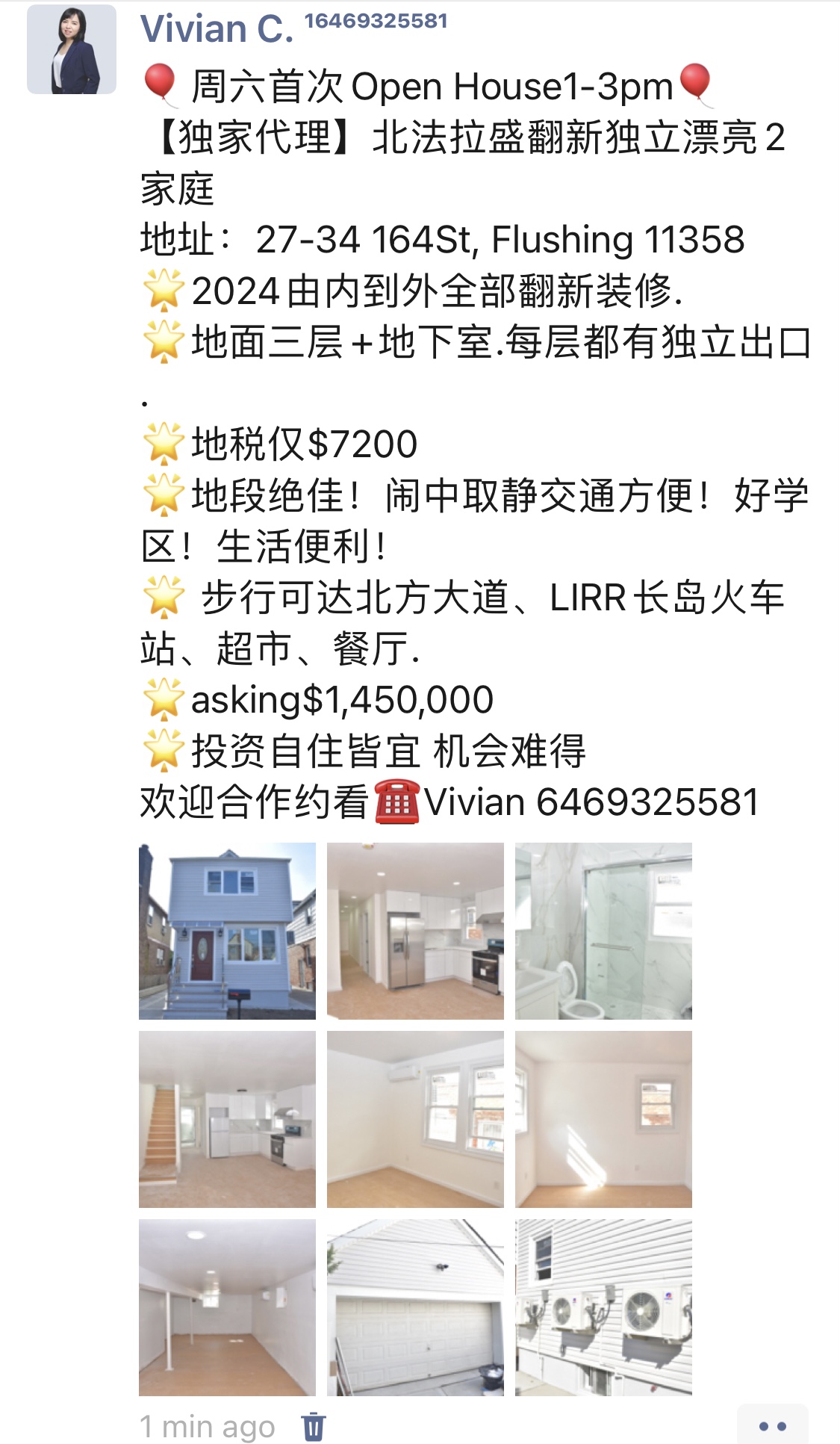This screenshot has height=1444, width=840.
Task: View the kitchen with steel refrigerator photo
Action: 415,931
